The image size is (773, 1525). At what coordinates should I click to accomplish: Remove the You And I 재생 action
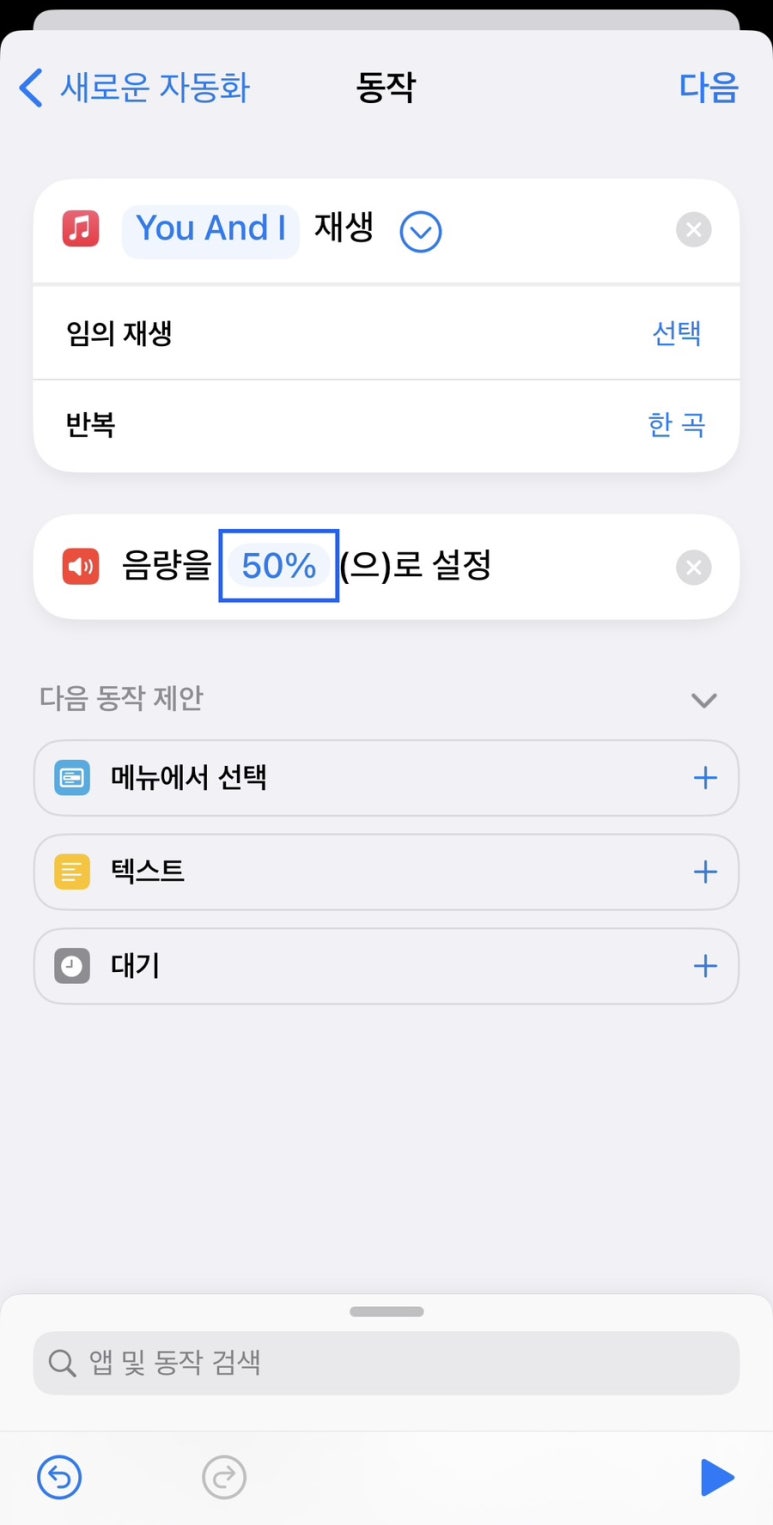(x=693, y=230)
